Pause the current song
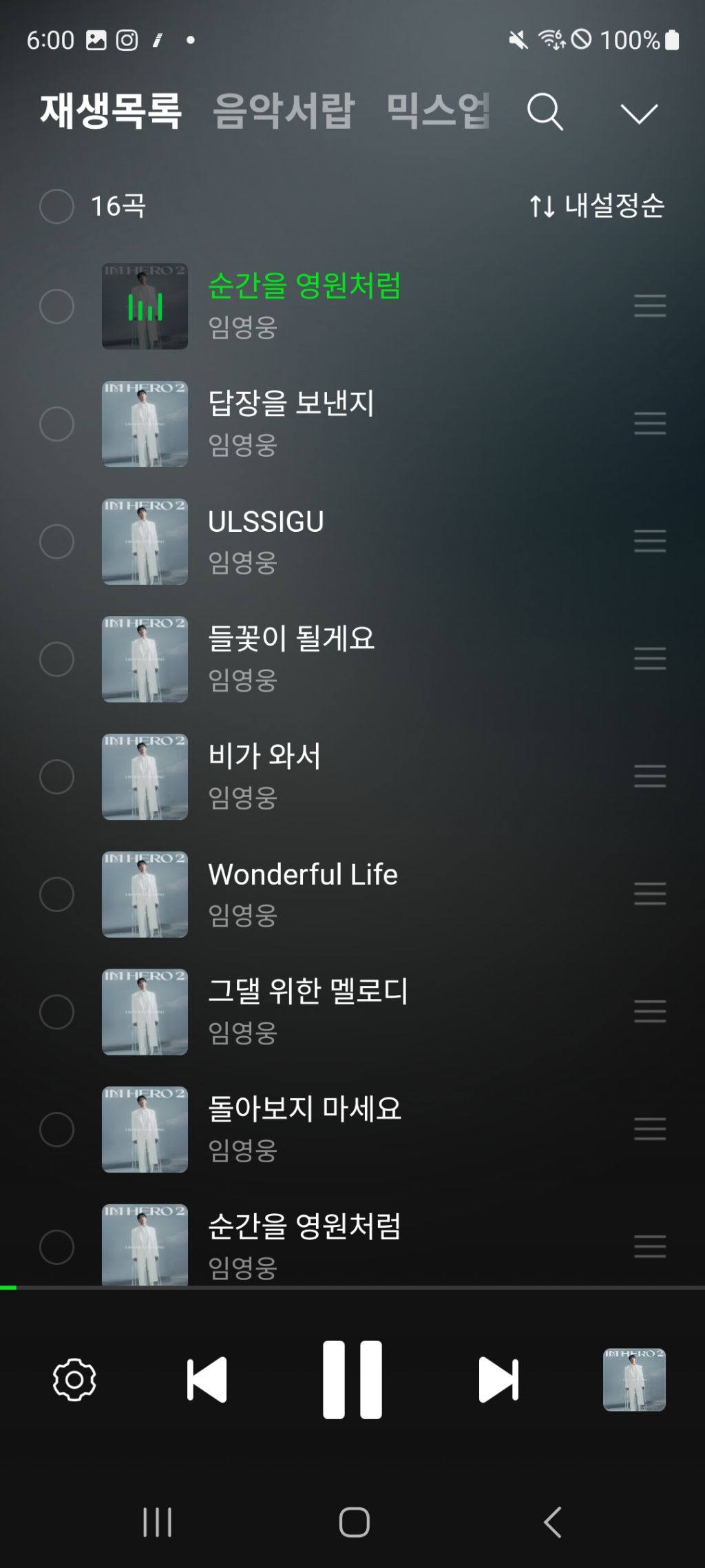 pos(352,1379)
